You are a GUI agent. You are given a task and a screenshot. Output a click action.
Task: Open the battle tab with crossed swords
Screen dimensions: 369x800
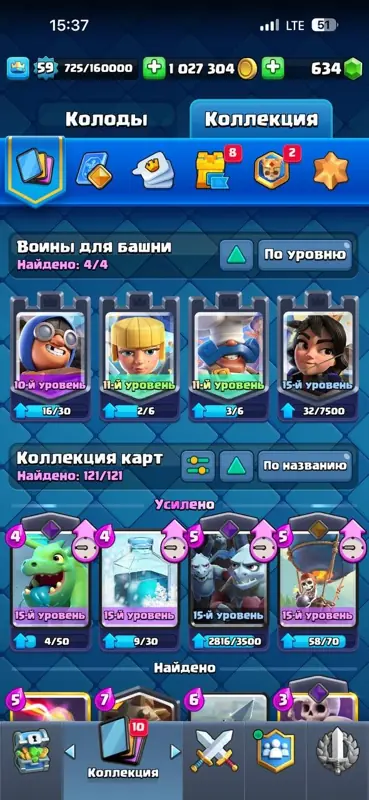[214, 752]
